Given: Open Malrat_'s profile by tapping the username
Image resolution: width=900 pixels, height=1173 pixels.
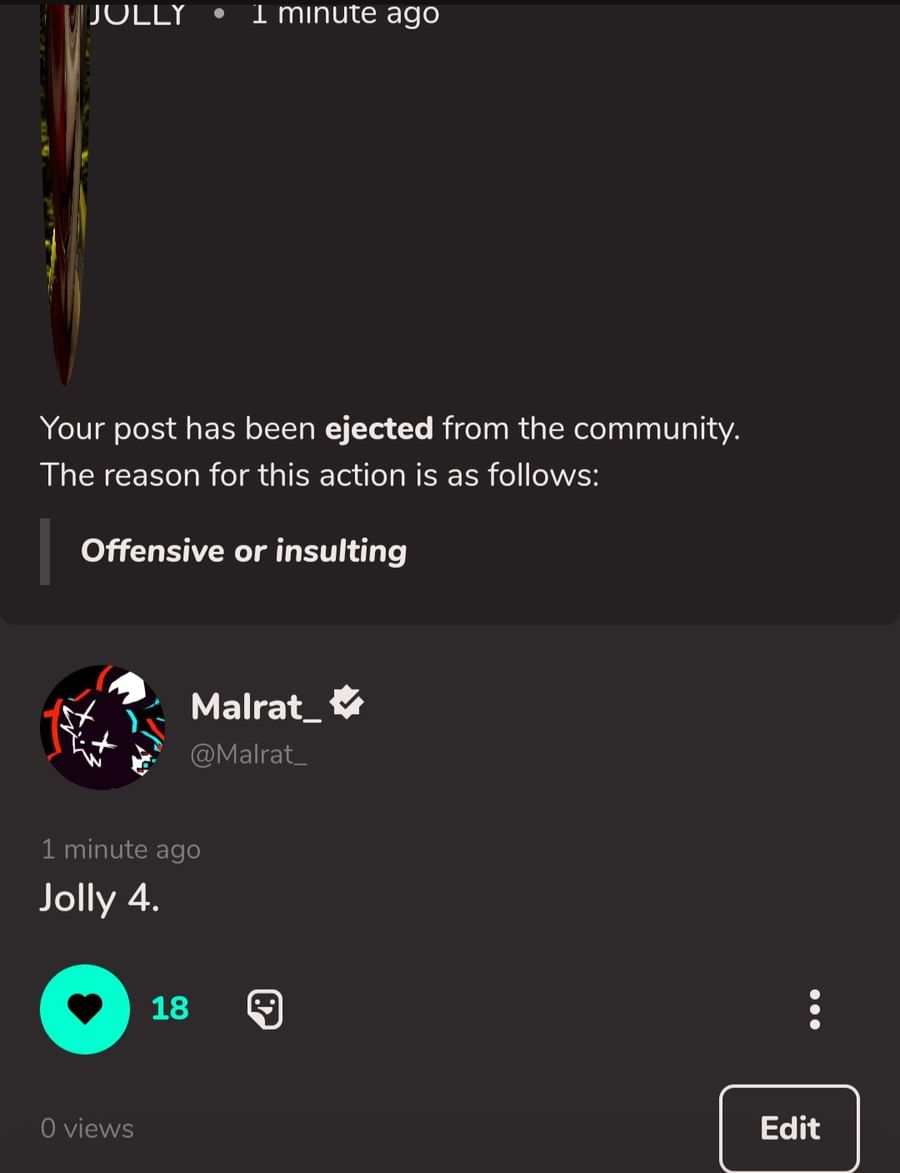Looking at the screenshot, I should point(257,706).
